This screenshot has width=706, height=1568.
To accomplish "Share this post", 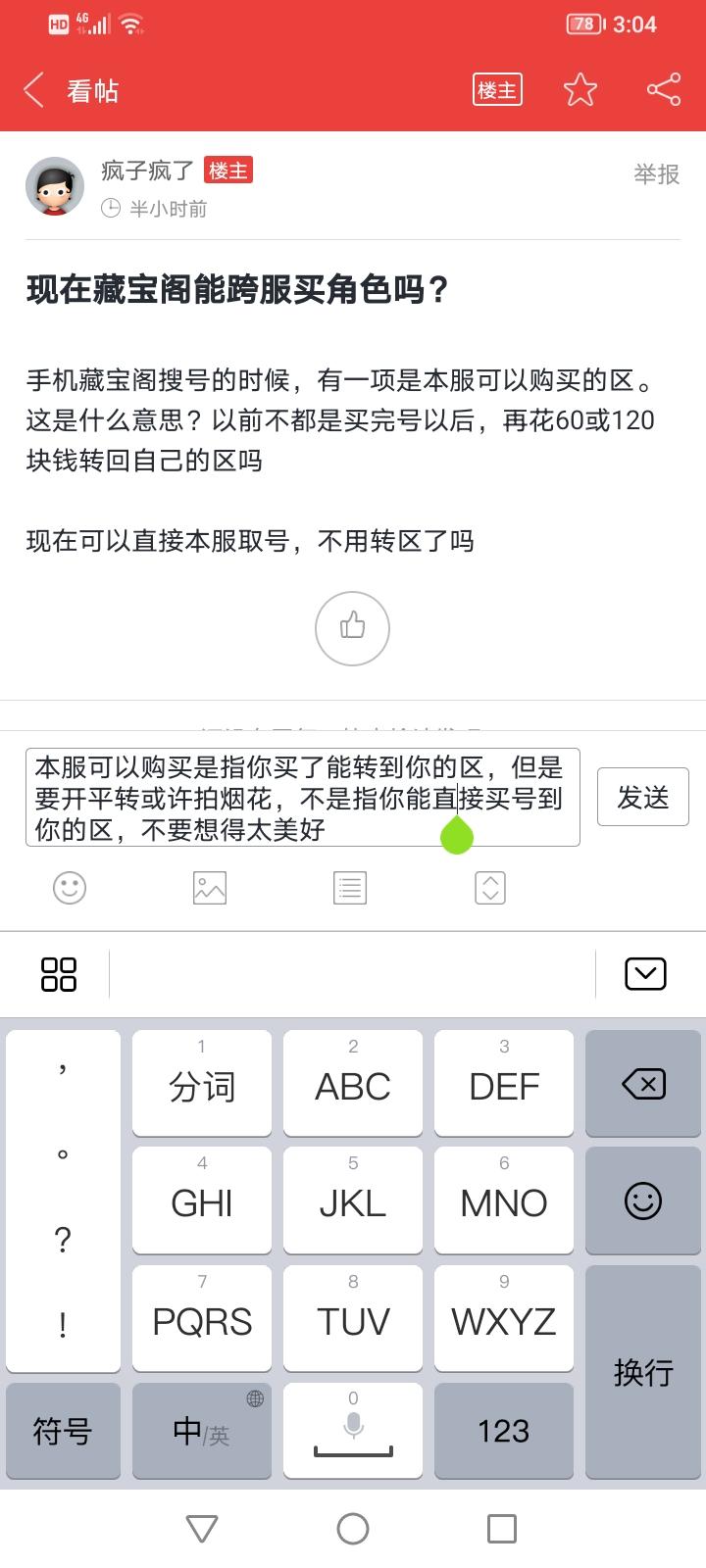I will point(664,90).
